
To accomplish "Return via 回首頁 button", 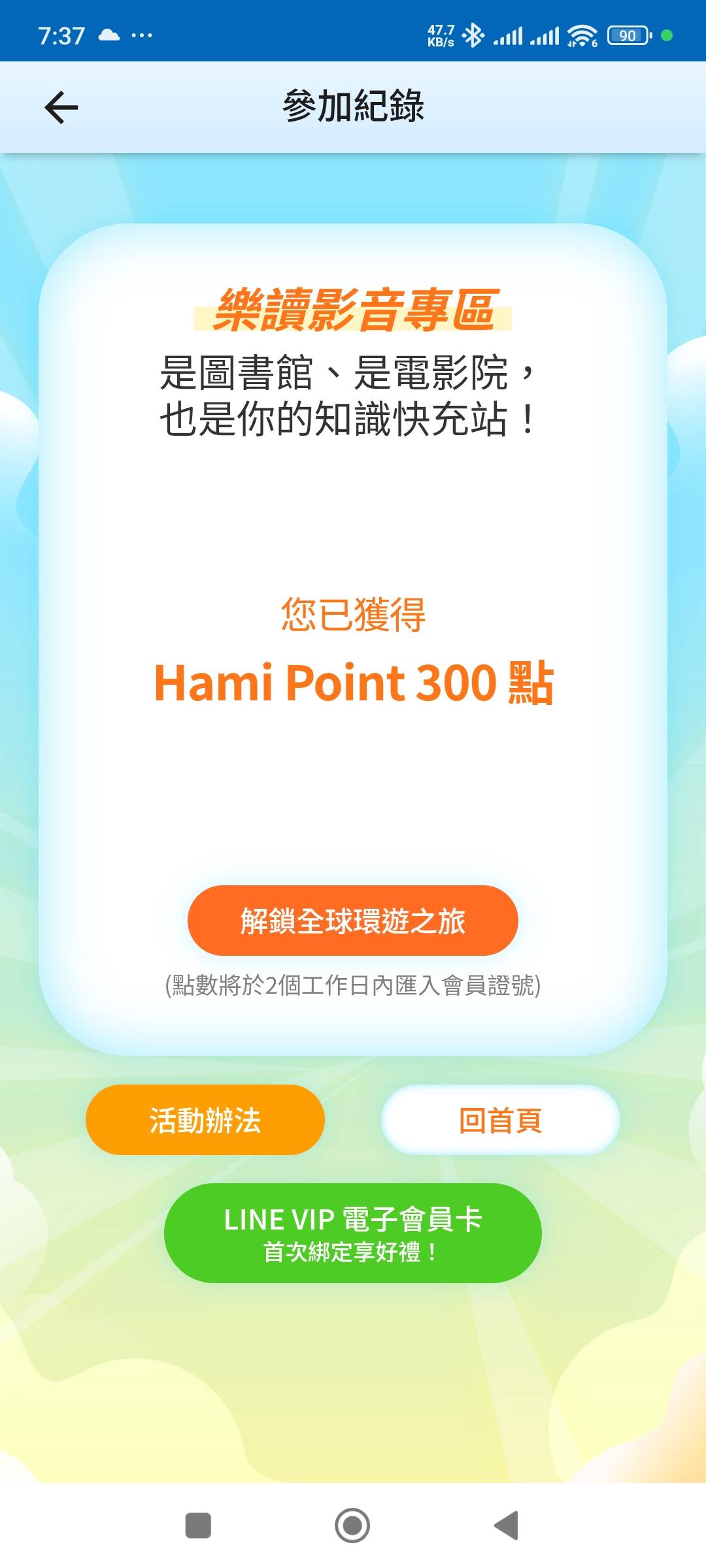I will click(x=500, y=1120).
